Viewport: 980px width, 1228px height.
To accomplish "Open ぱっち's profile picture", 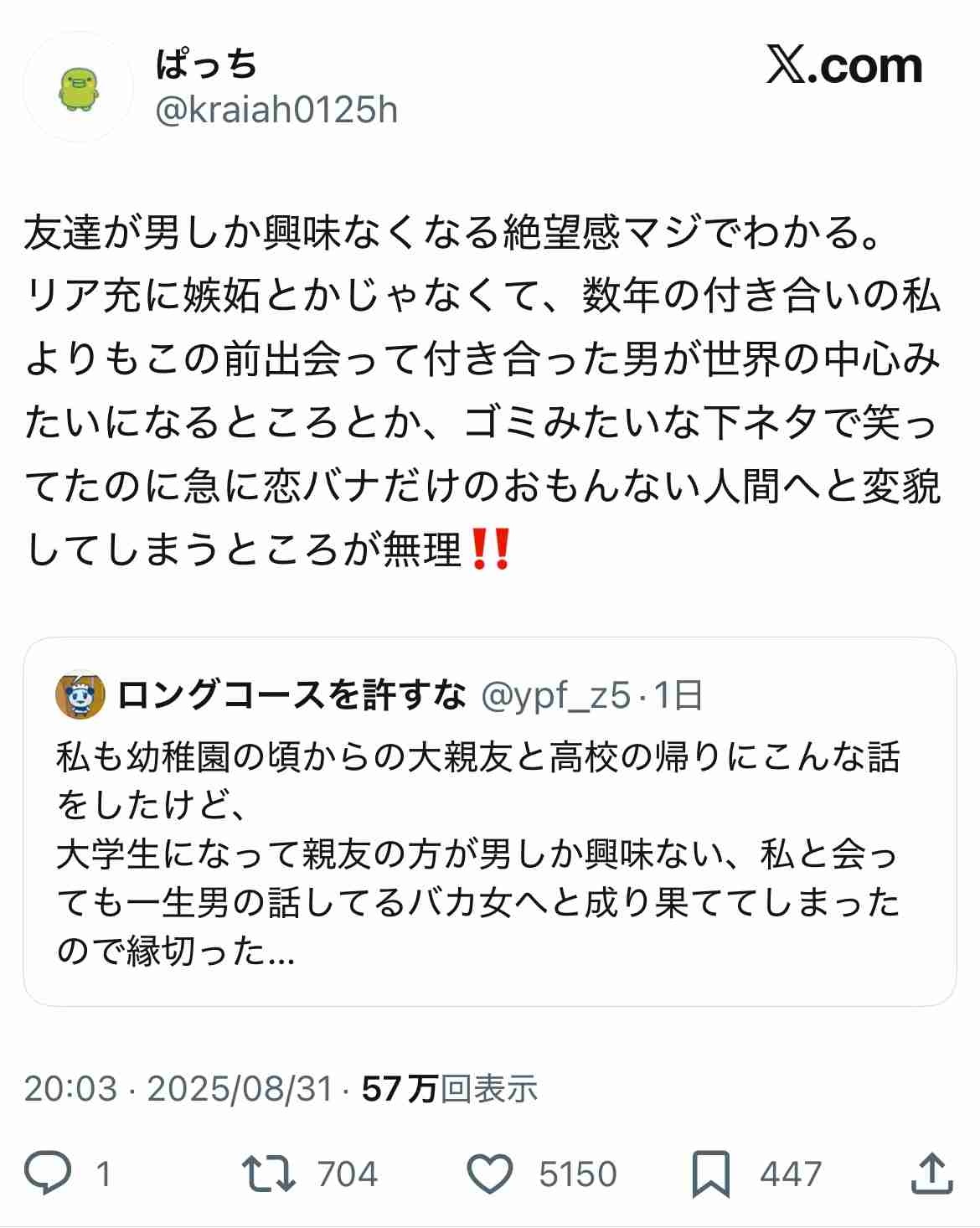I will [78, 87].
